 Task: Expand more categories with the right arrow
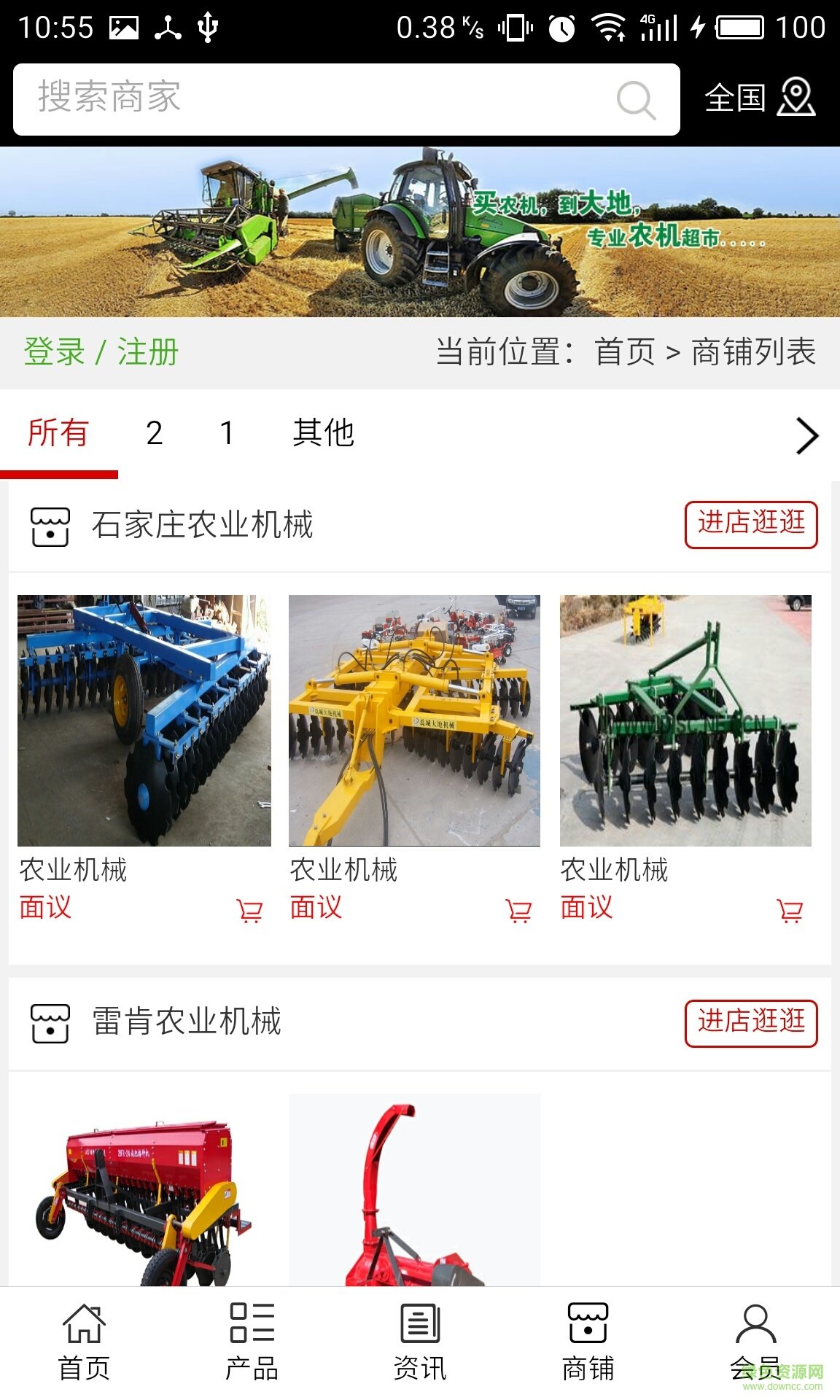tap(806, 436)
